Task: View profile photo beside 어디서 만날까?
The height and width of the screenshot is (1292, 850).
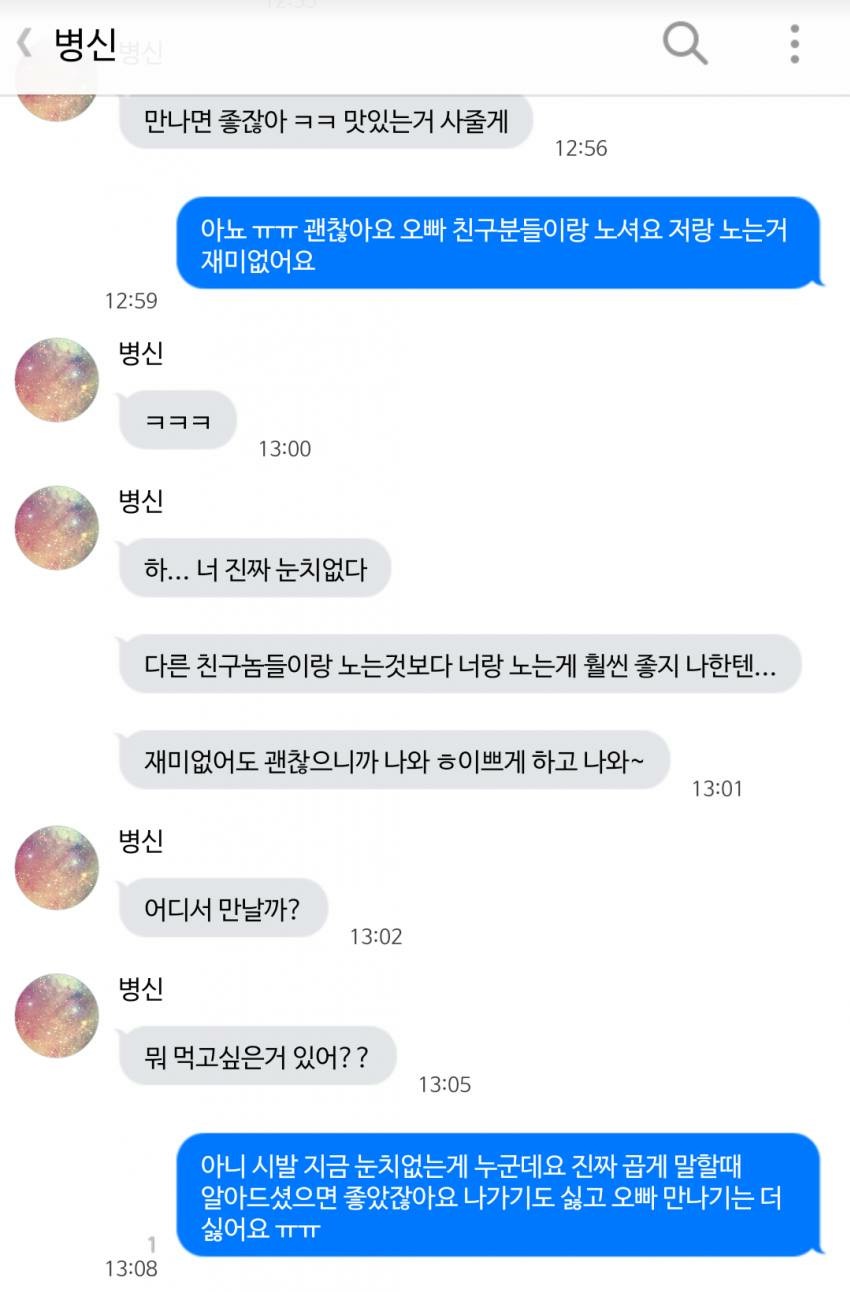Action: [57, 868]
